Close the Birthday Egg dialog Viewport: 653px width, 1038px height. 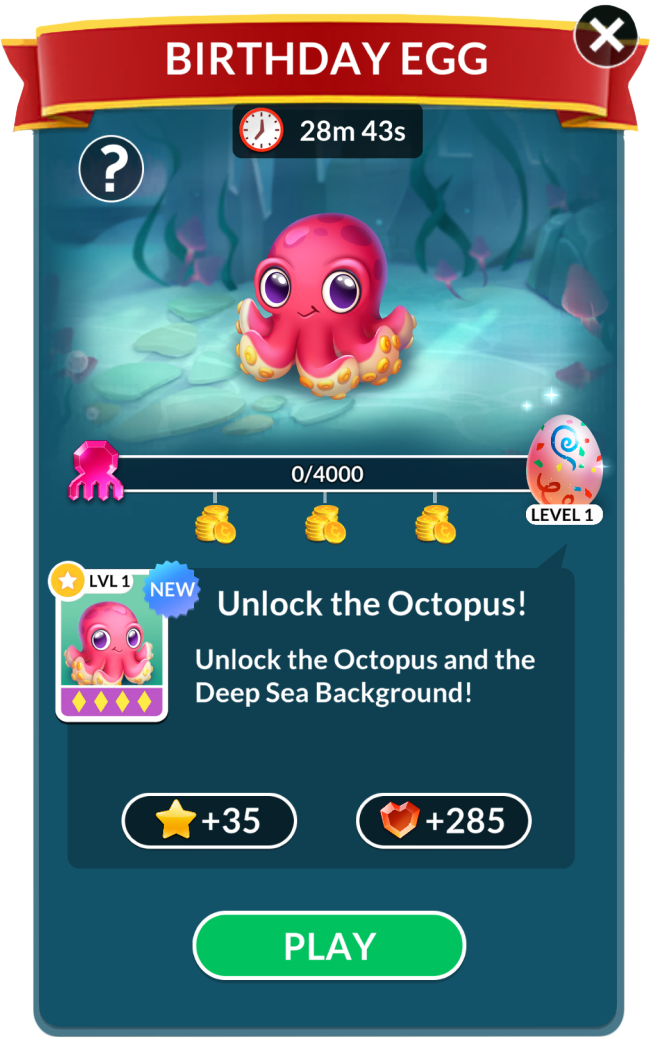coord(607,37)
